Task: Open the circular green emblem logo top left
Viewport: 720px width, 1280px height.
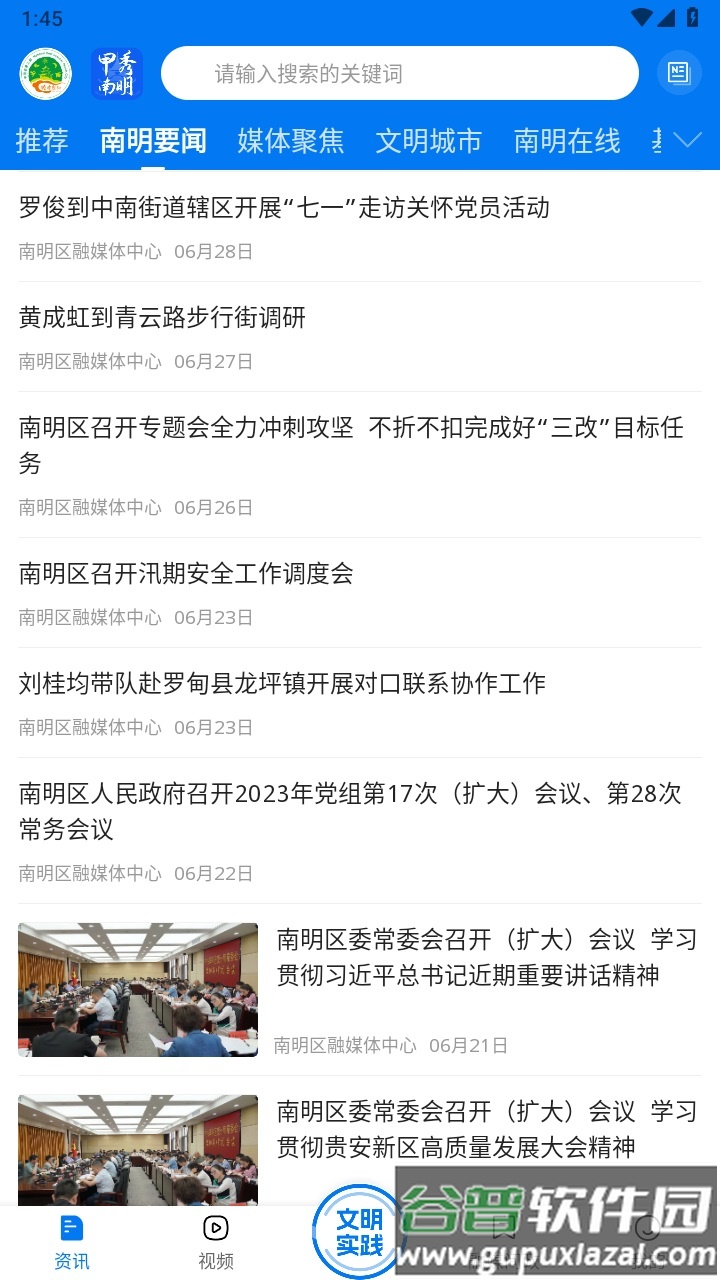Action: [47, 72]
